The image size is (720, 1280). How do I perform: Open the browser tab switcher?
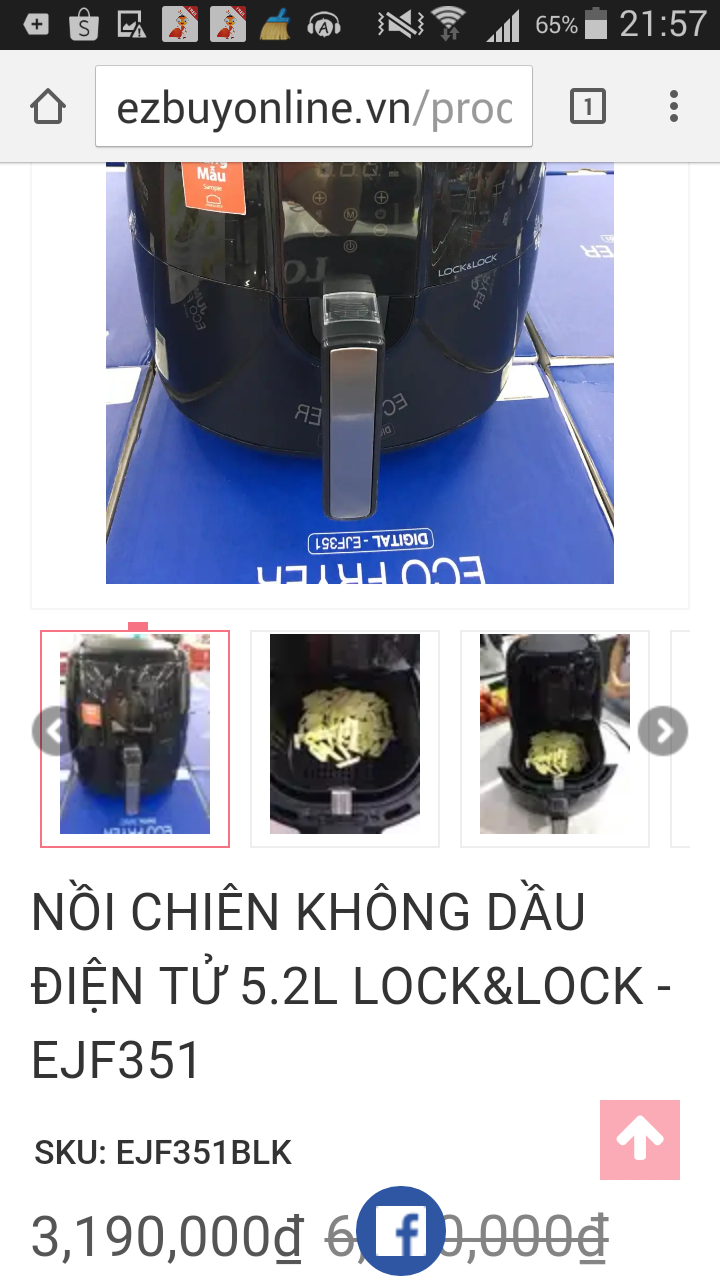pyautogui.click(x=587, y=106)
